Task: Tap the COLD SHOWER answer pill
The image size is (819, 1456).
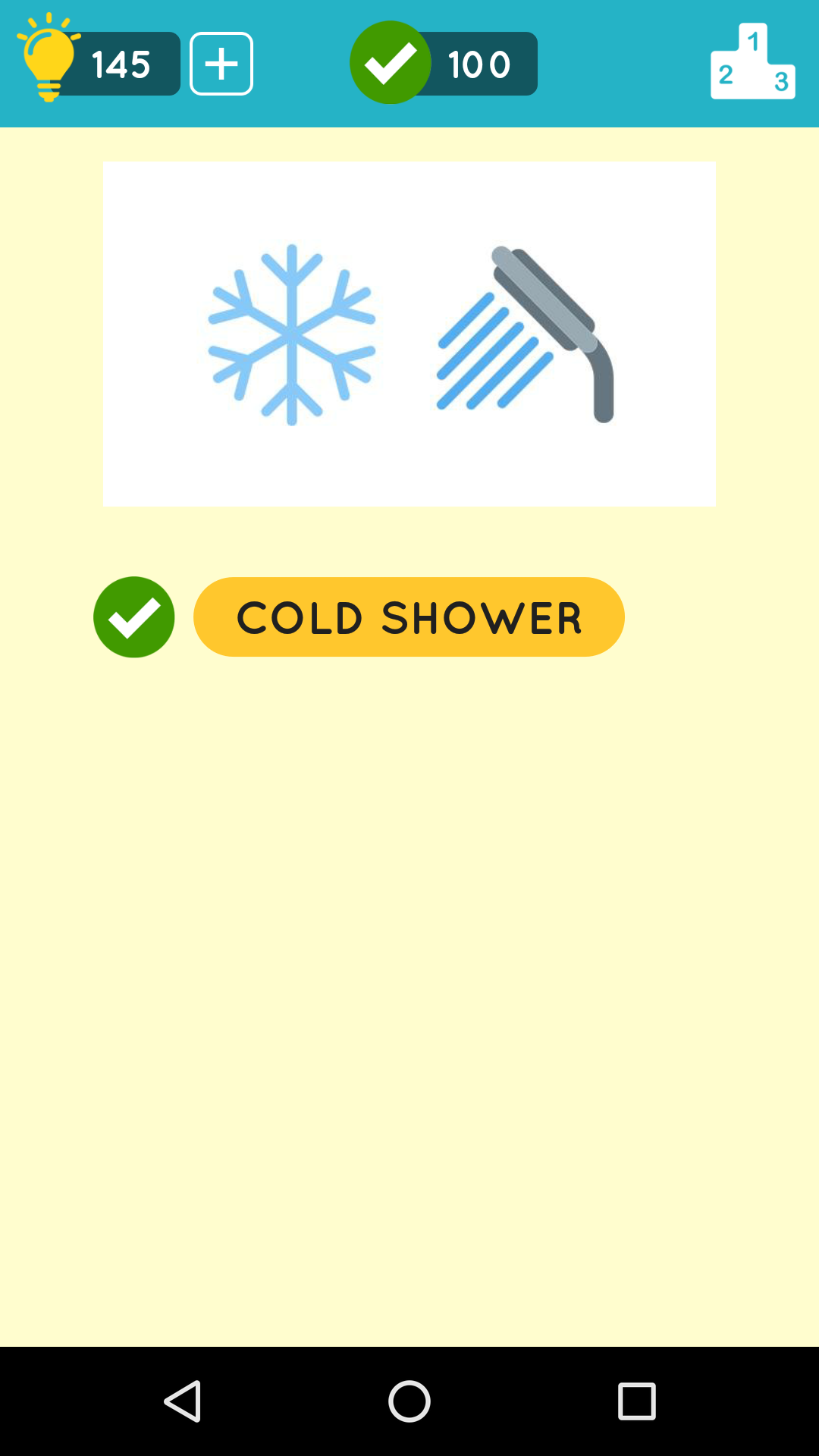Action: pos(409,617)
